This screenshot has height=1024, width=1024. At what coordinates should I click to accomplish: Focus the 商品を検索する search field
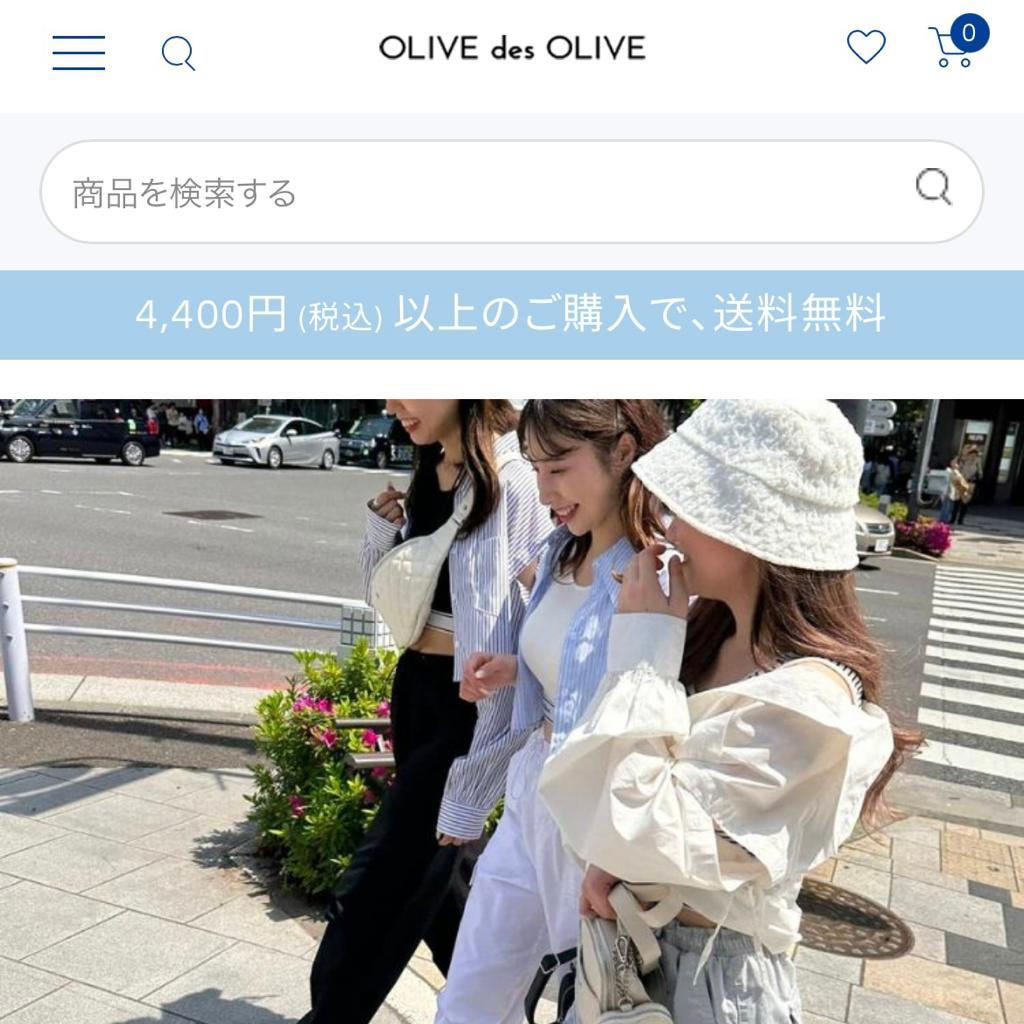pos(480,192)
